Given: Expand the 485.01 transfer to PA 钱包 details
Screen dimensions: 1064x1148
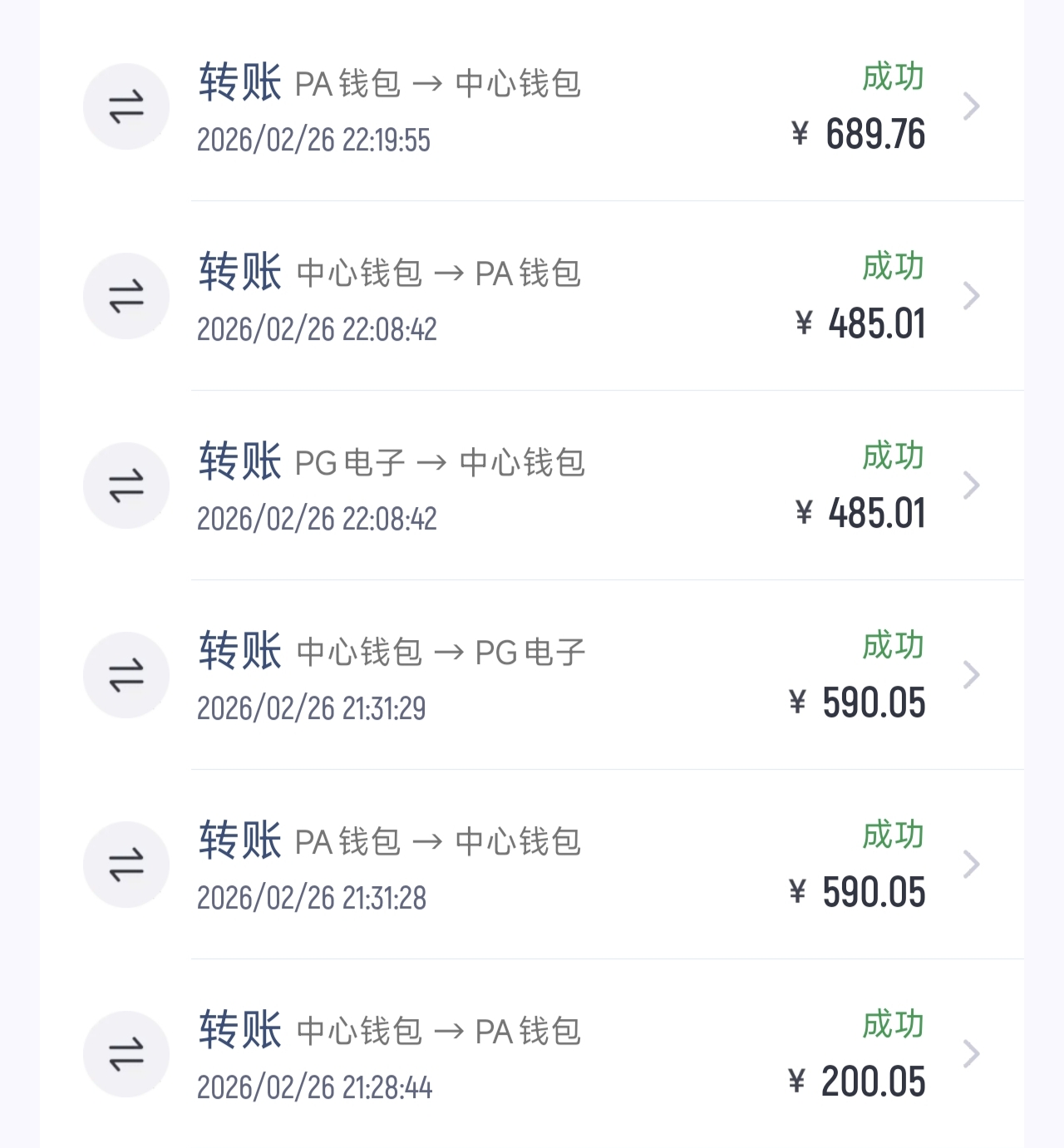Looking at the screenshot, I should [x=971, y=296].
